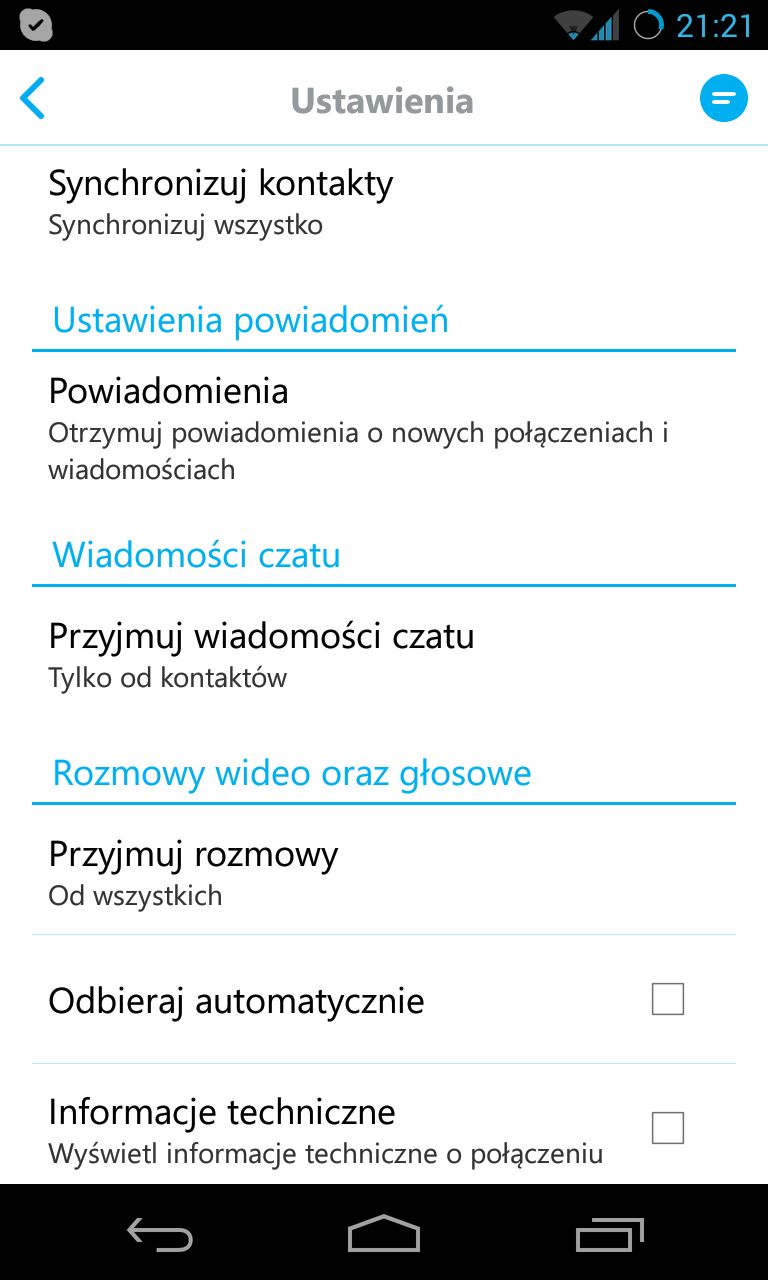768x1280 pixels.
Task: Check the Informacje techniczne box
Action: (x=668, y=1128)
